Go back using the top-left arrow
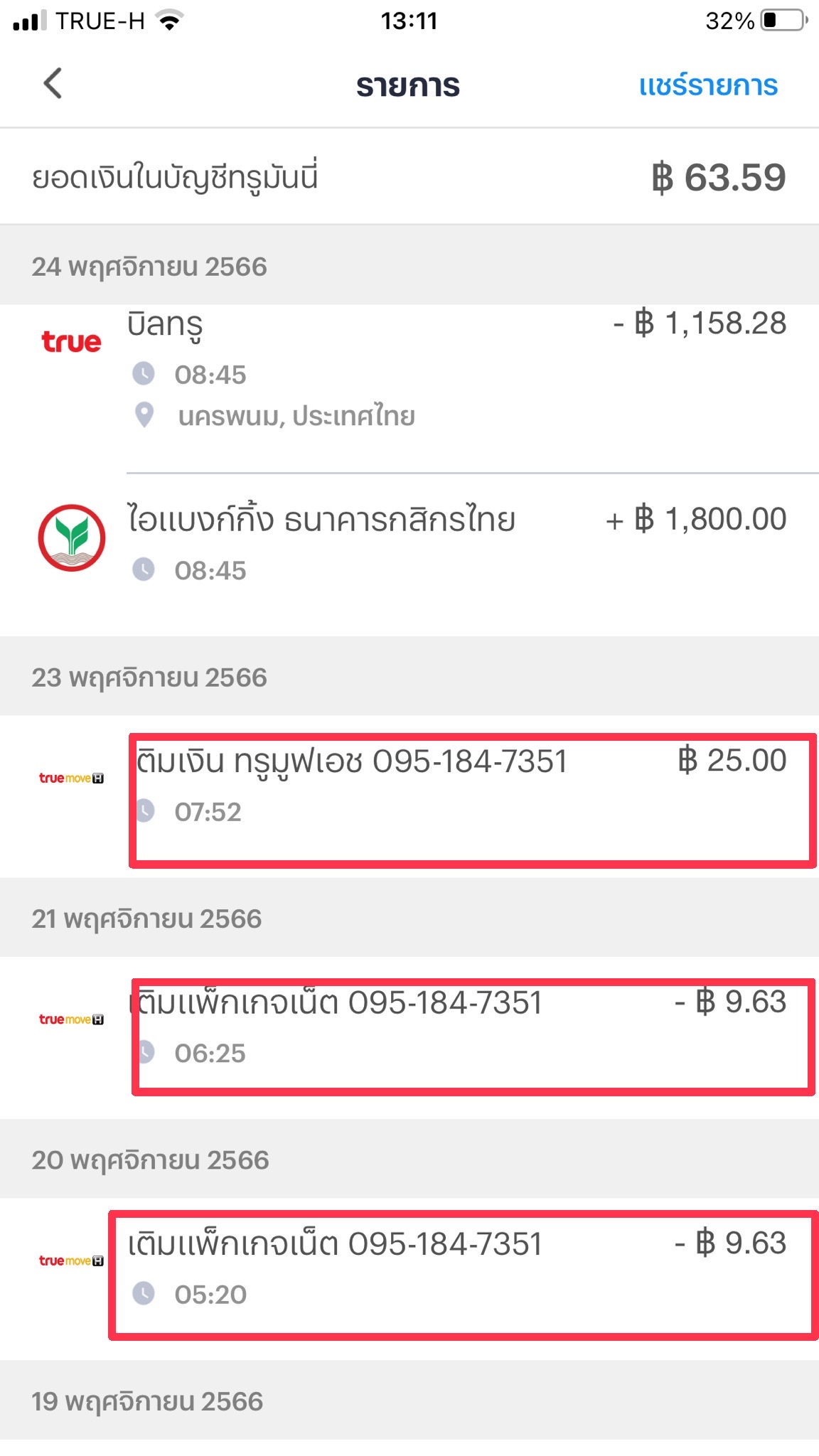The height and width of the screenshot is (1456, 819). click(53, 84)
